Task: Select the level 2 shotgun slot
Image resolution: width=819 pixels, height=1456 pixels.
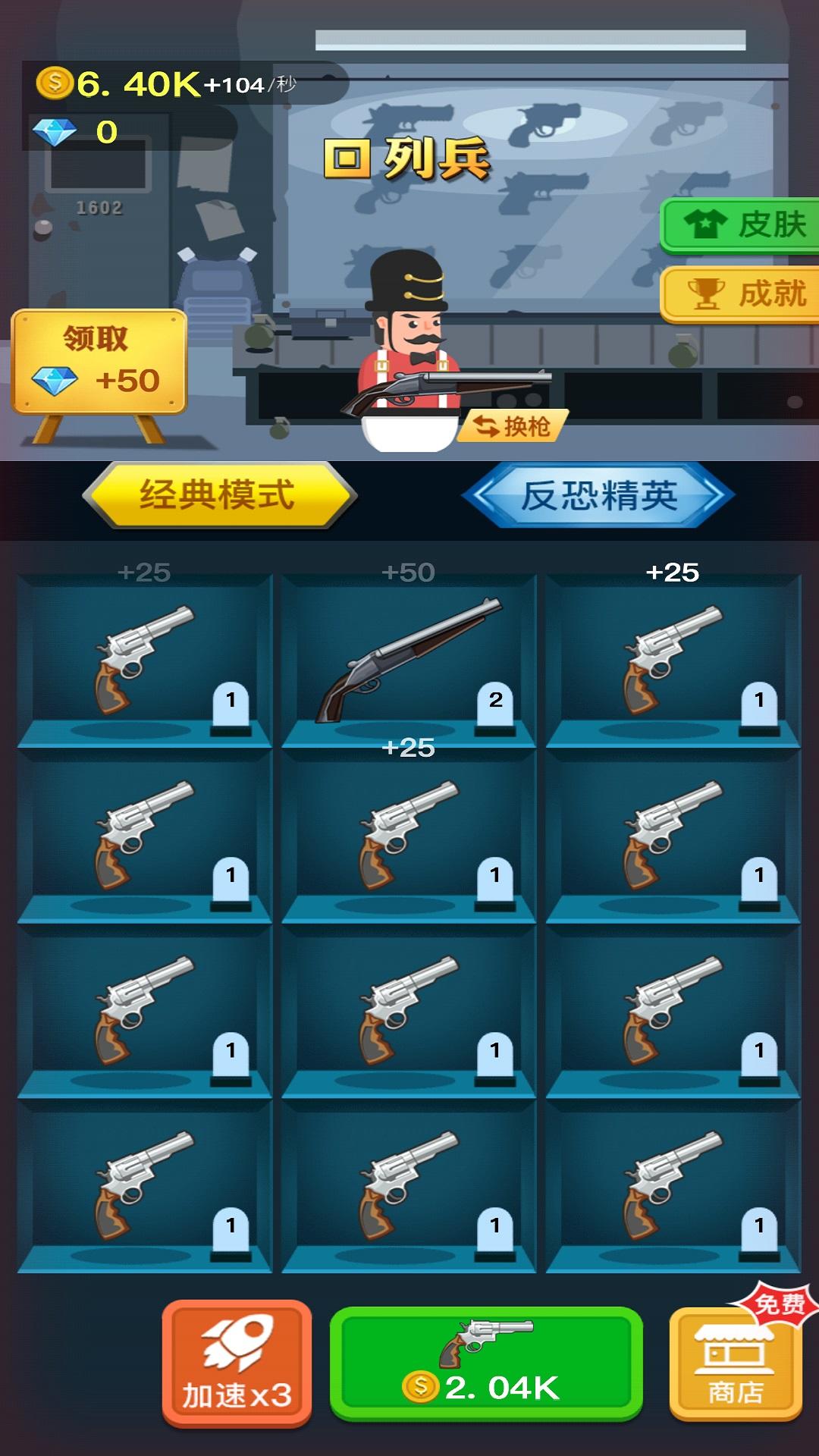Action: point(409,660)
